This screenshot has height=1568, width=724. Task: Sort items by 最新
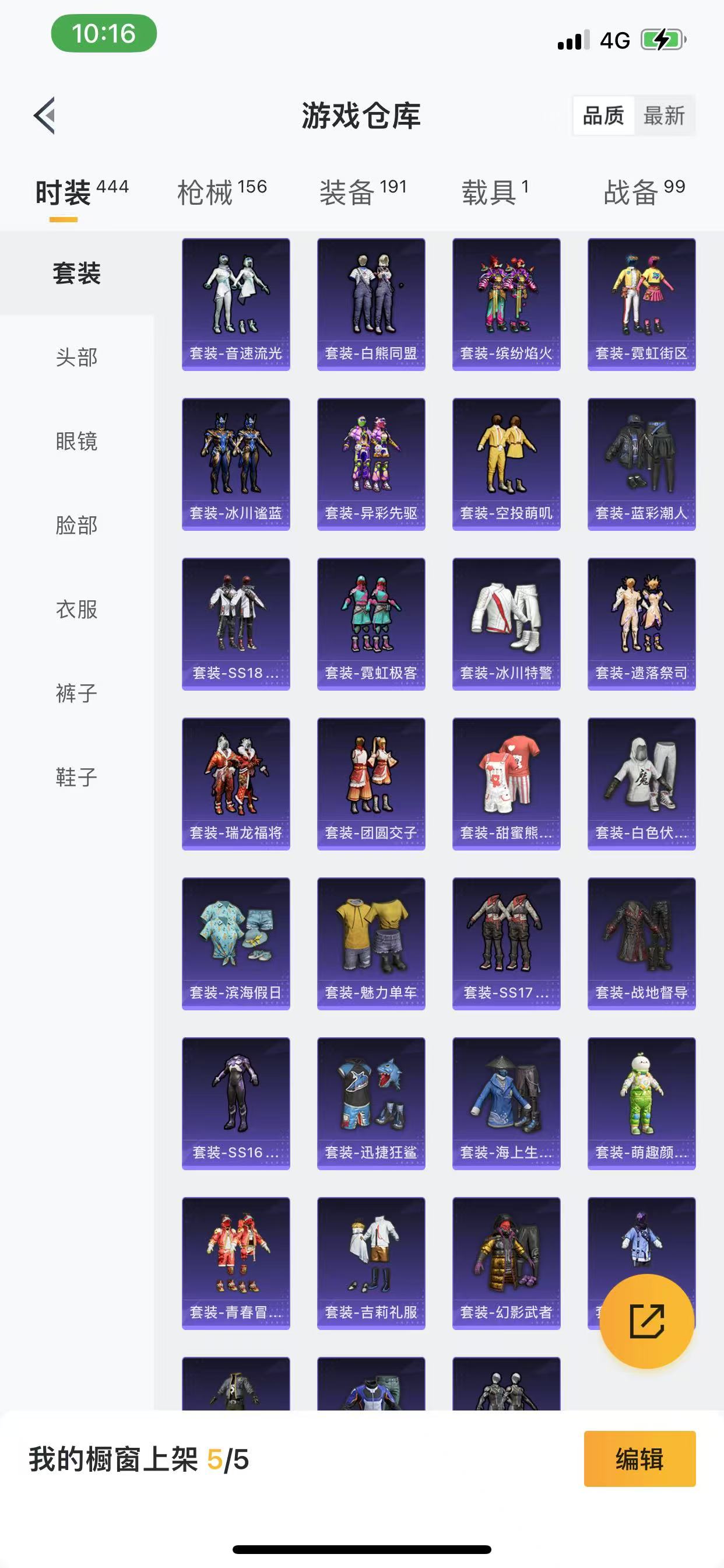(x=664, y=115)
